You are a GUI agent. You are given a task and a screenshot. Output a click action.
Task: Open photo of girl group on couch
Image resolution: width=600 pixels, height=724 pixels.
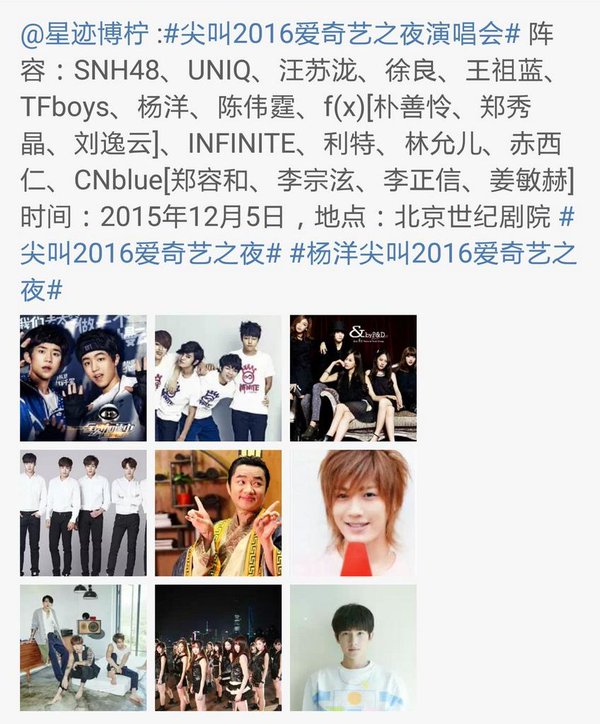click(x=353, y=378)
